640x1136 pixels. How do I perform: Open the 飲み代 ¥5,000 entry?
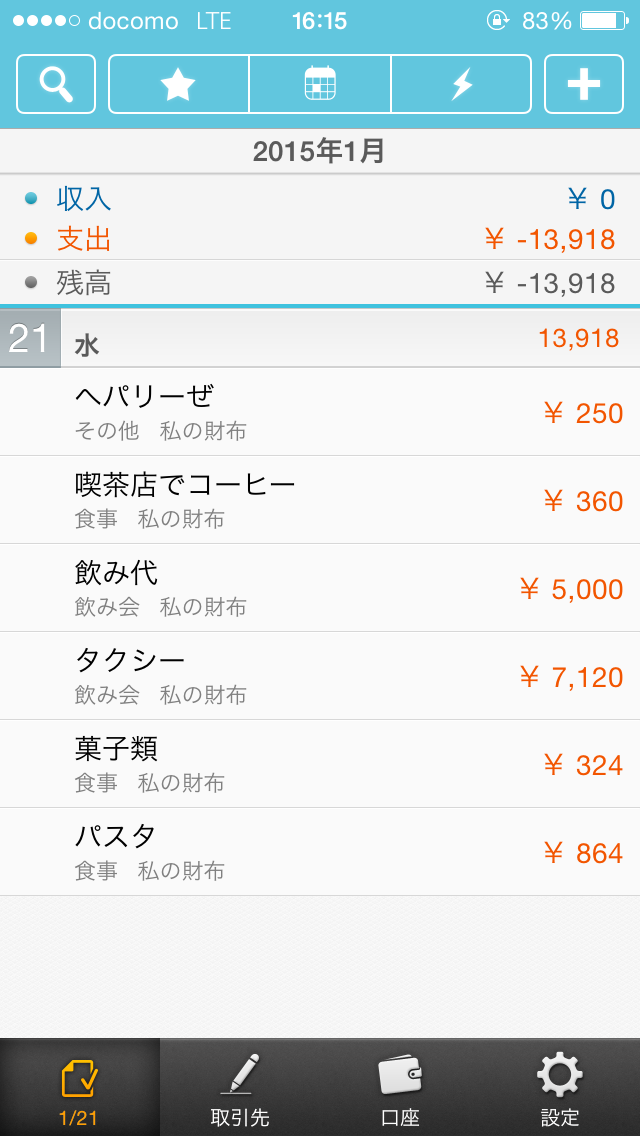[320, 588]
